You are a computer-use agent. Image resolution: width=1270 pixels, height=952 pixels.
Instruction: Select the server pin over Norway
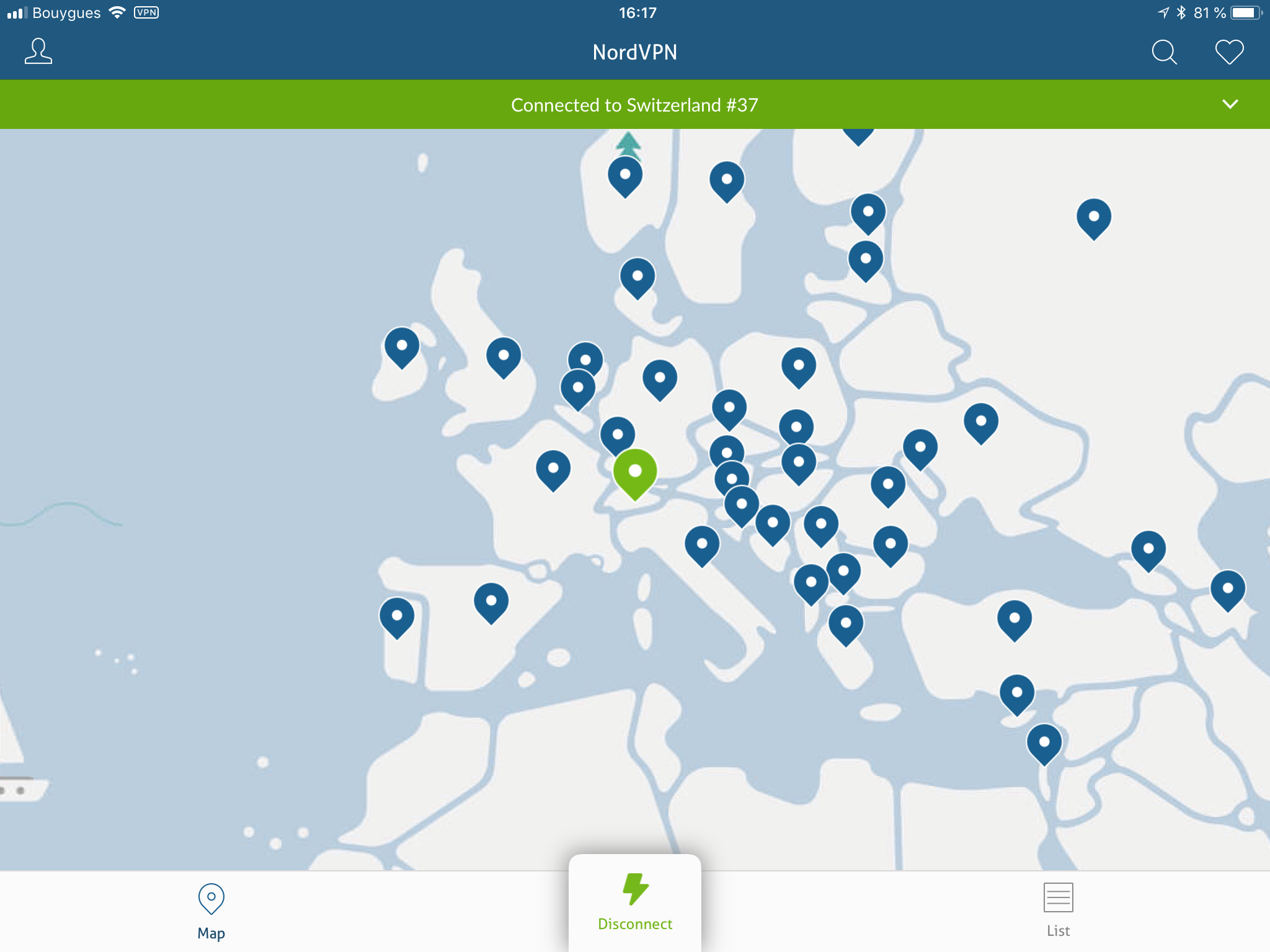coord(625,175)
